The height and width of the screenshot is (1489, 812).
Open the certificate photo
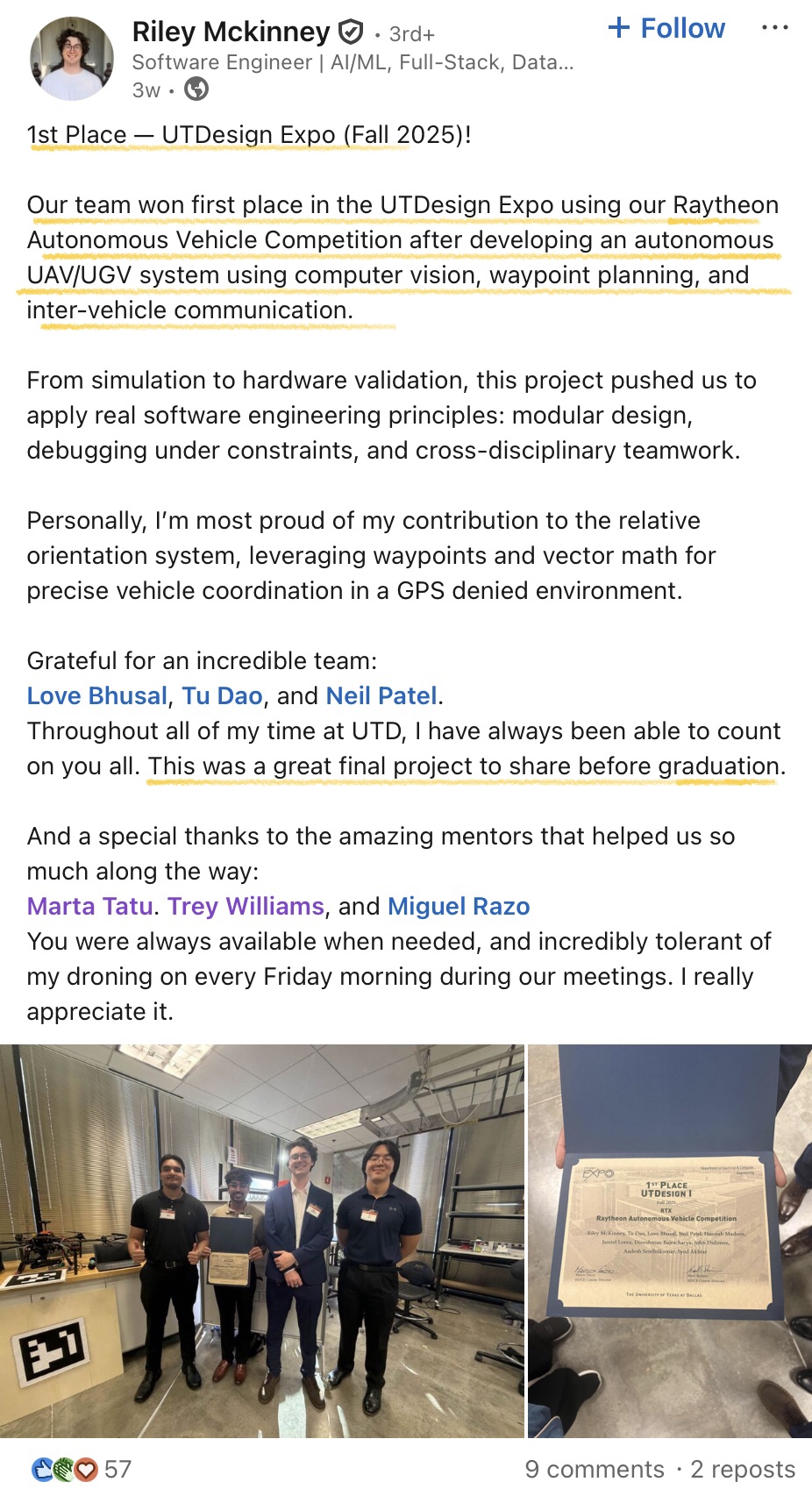(670, 1241)
